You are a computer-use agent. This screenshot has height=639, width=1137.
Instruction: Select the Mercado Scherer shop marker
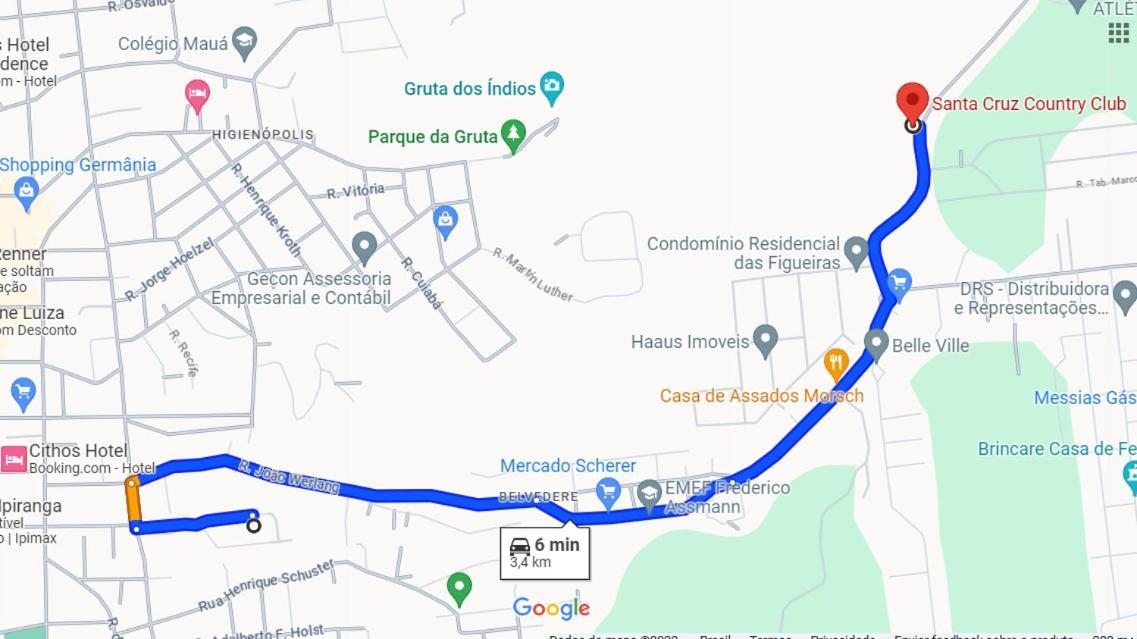pyautogui.click(x=607, y=491)
